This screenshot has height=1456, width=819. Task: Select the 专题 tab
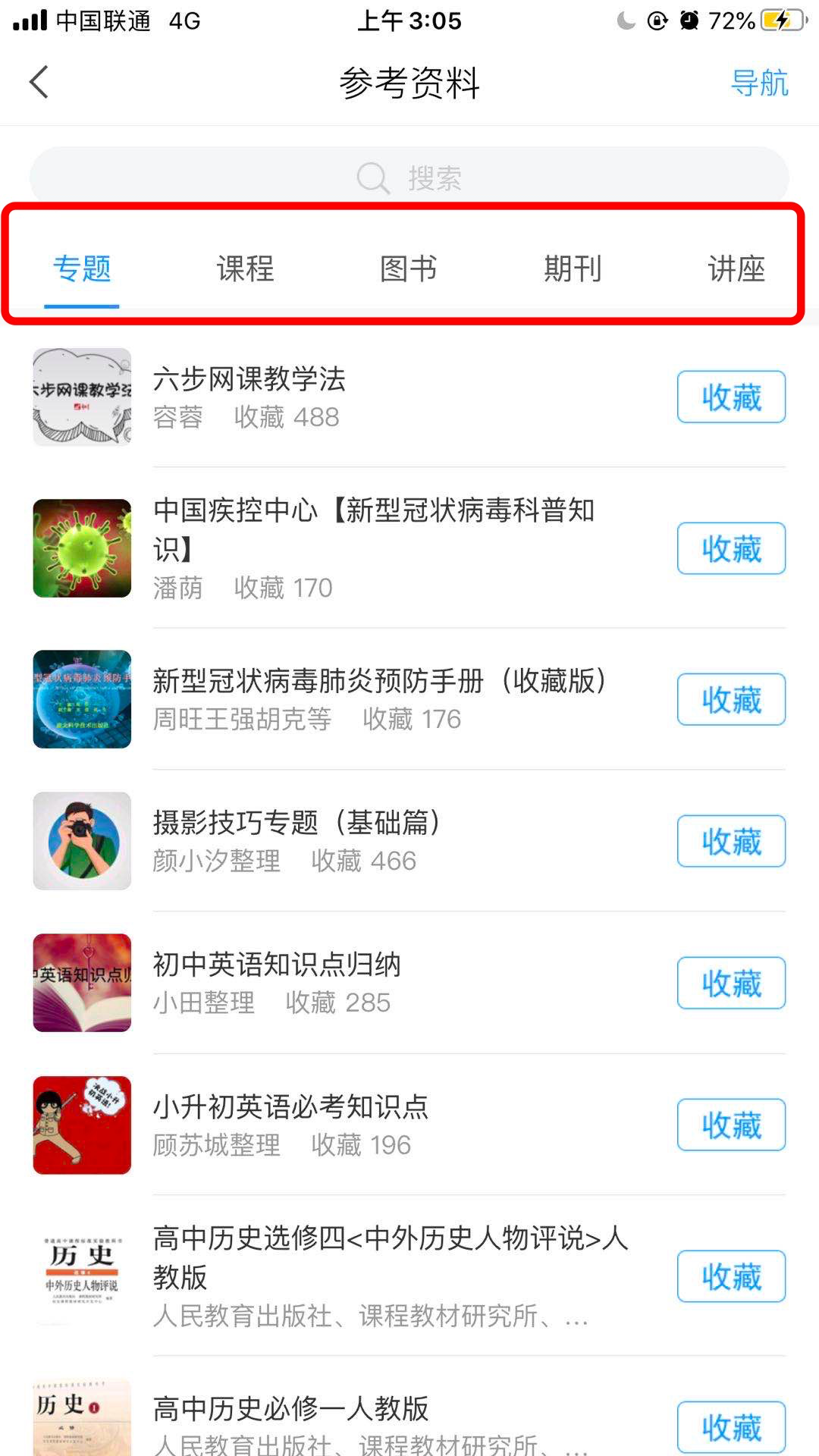[82, 268]
